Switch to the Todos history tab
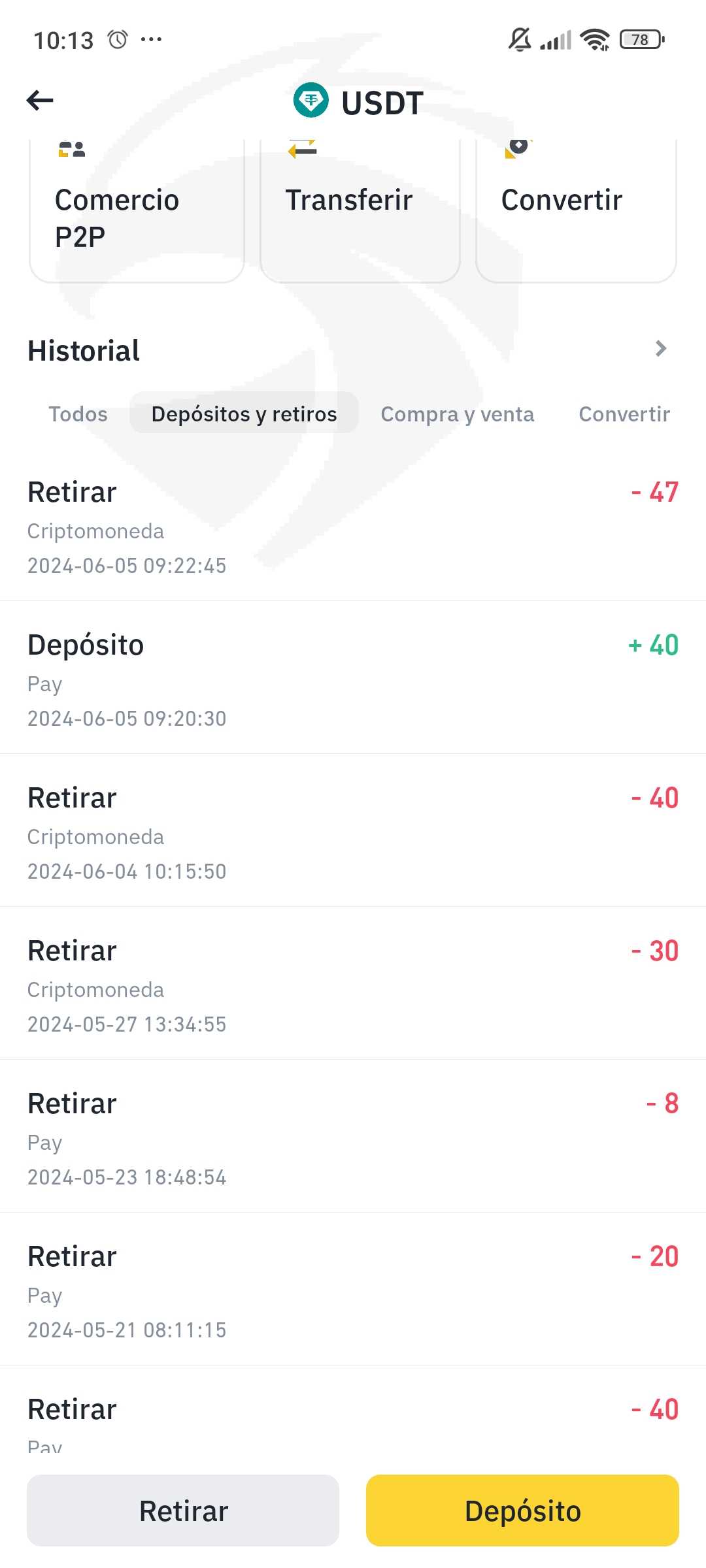 [78, 414]
